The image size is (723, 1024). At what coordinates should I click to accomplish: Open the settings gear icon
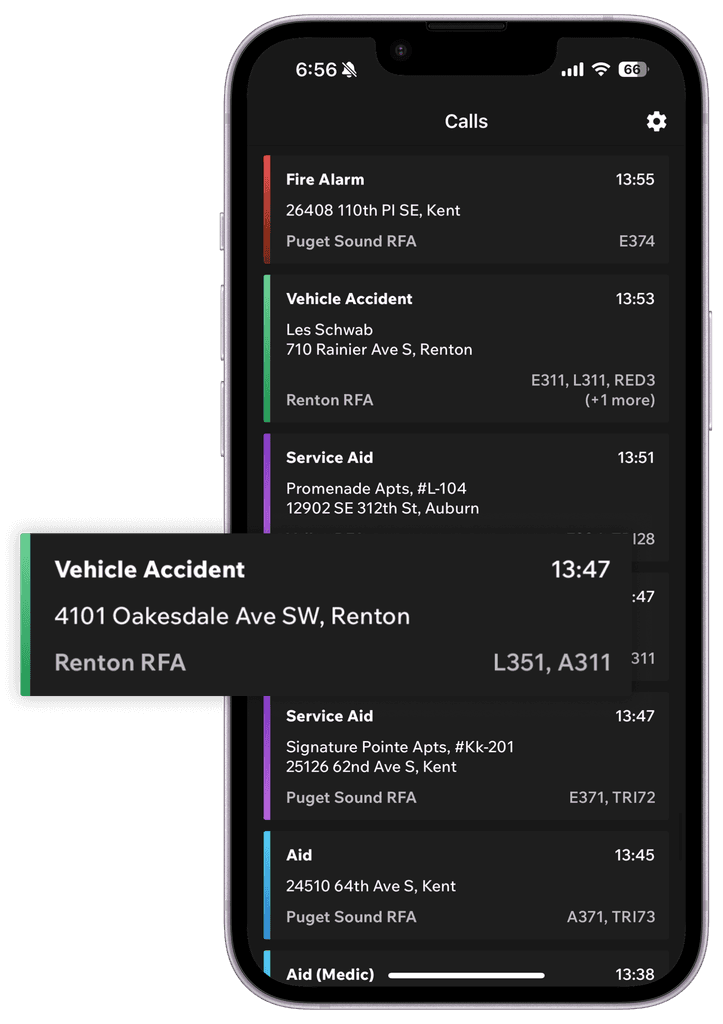[656, 121]
